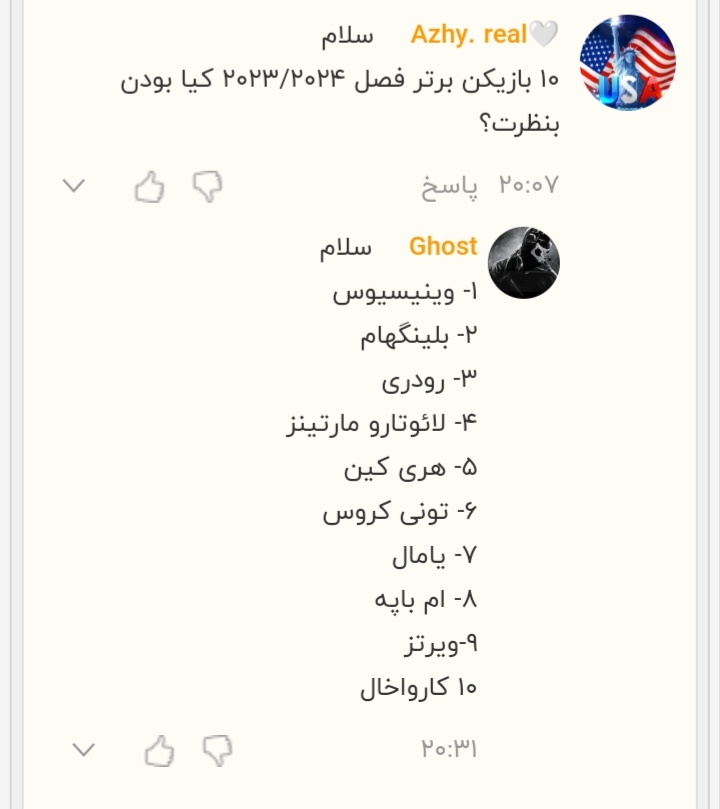Open Ghost's profile avatar
The width and height of the screenshot is (720, 809).
click(x=523, y=262)
